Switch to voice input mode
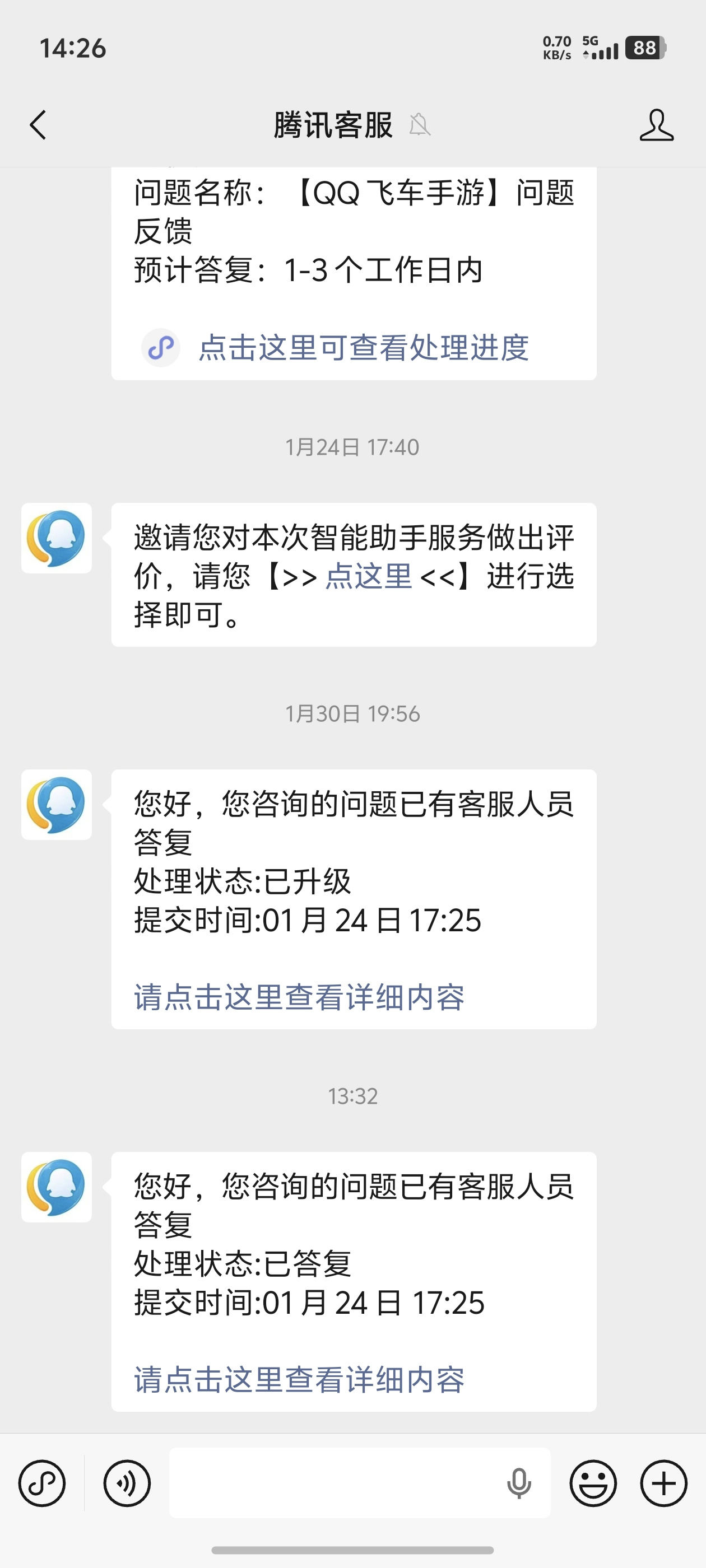The width and height of the screenshot is (706, 1568). [127, 1483]
